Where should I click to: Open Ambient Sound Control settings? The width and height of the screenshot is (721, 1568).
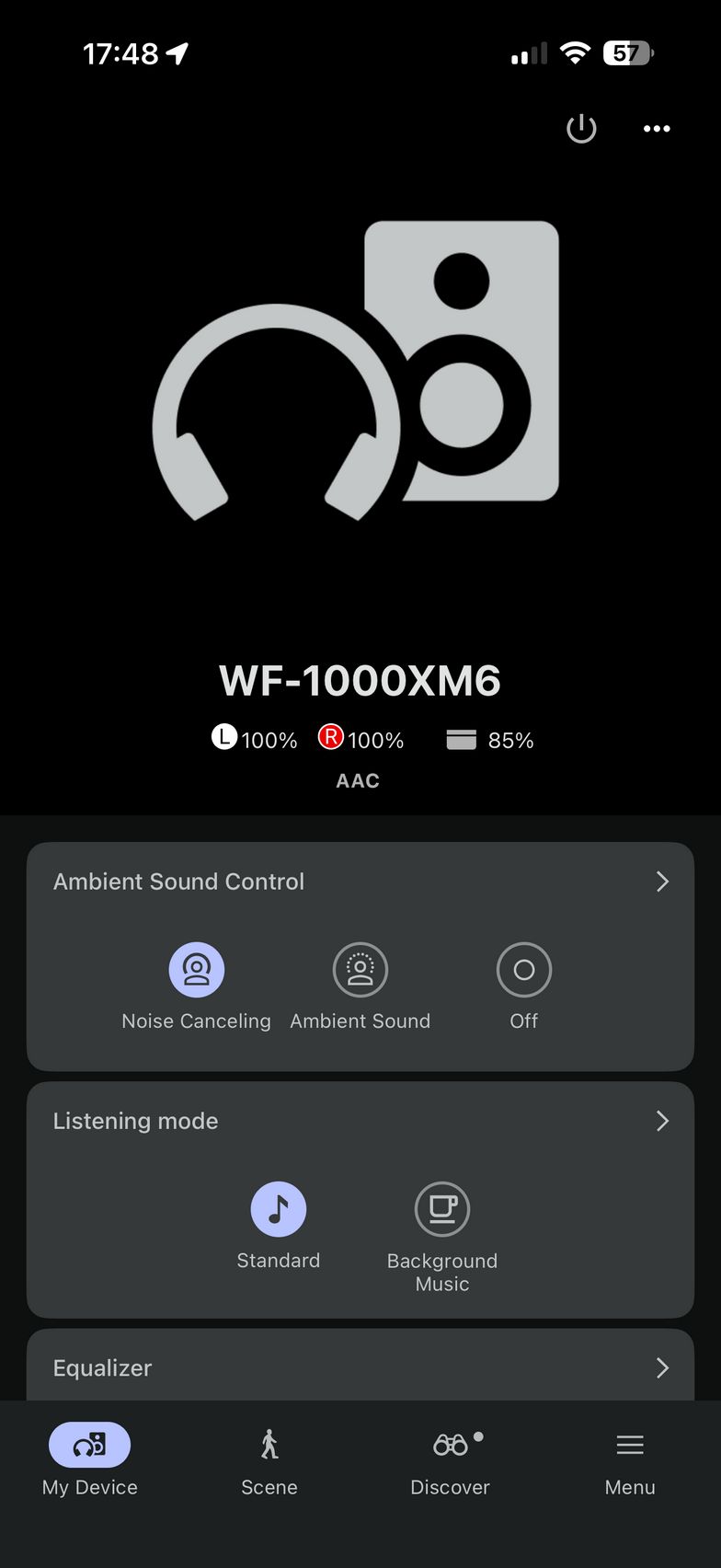661,882
